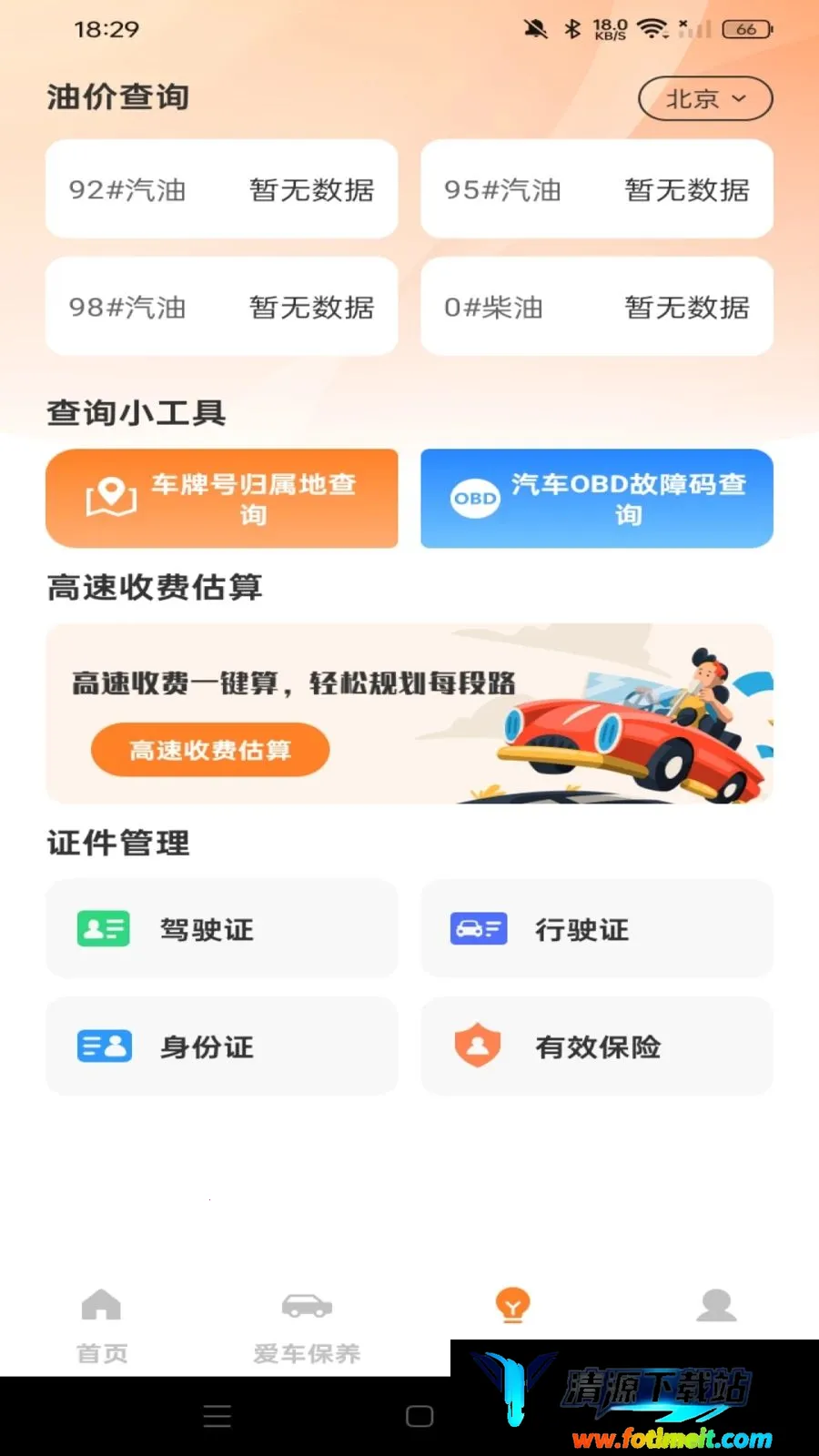Switch to the 首页 tab
Viewport: 819px width, 1456px height.
click(102, 1326)
